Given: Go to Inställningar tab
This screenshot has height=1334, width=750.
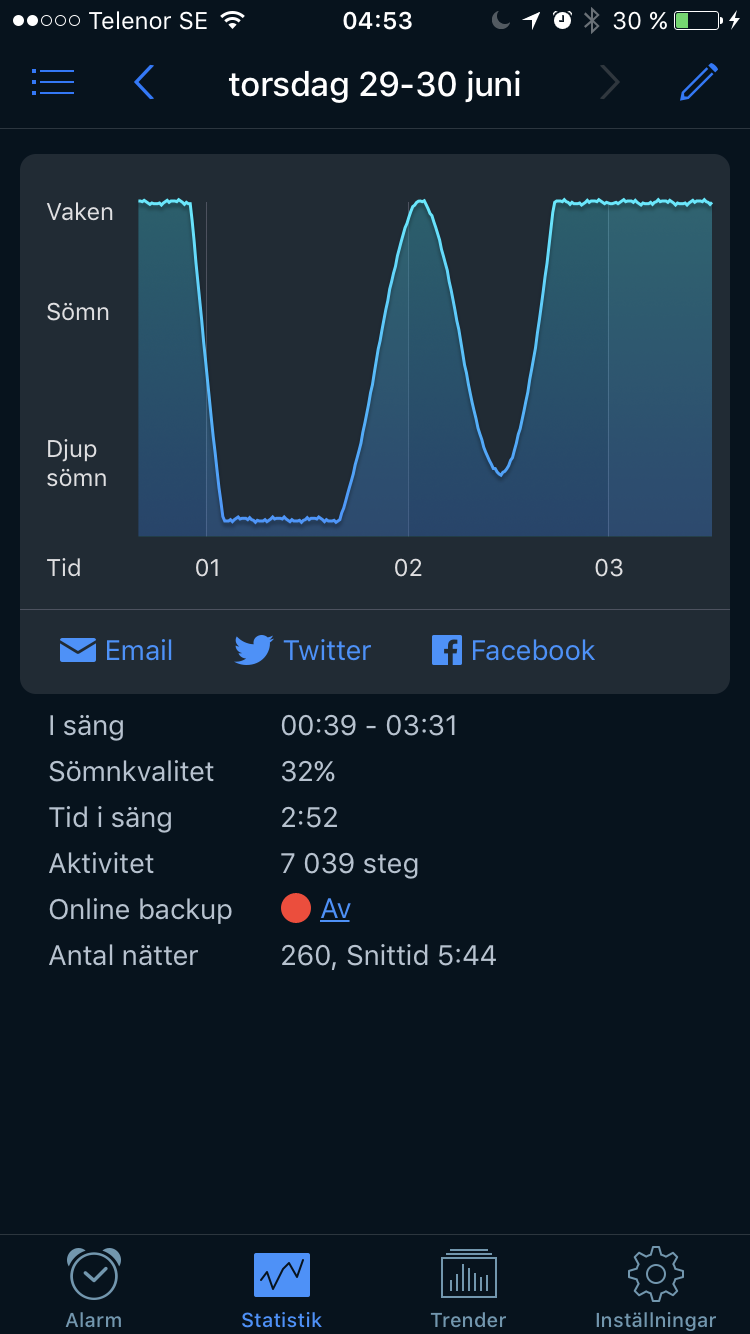Looking at the screenshot, I should coord(656,1288).
